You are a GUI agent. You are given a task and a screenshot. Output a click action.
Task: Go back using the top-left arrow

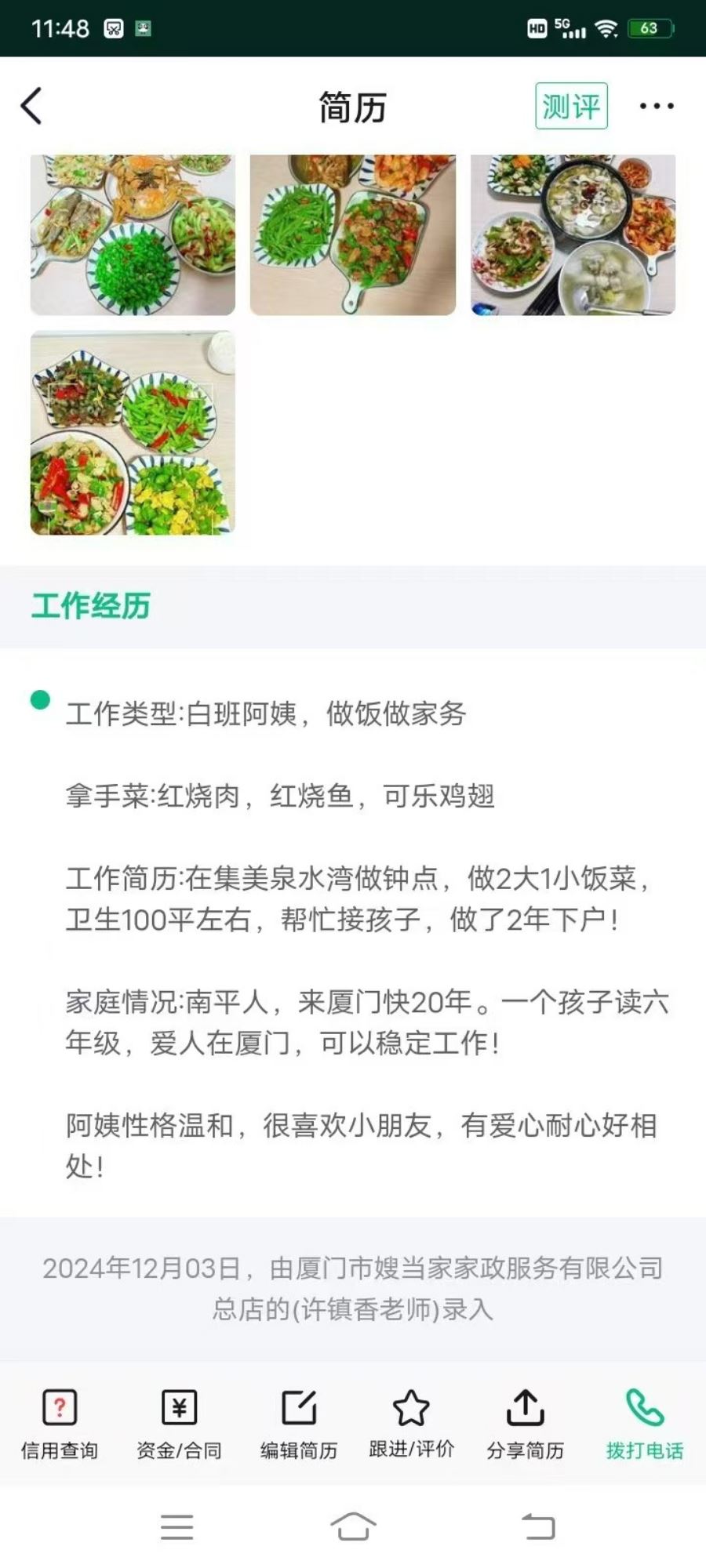31,106
